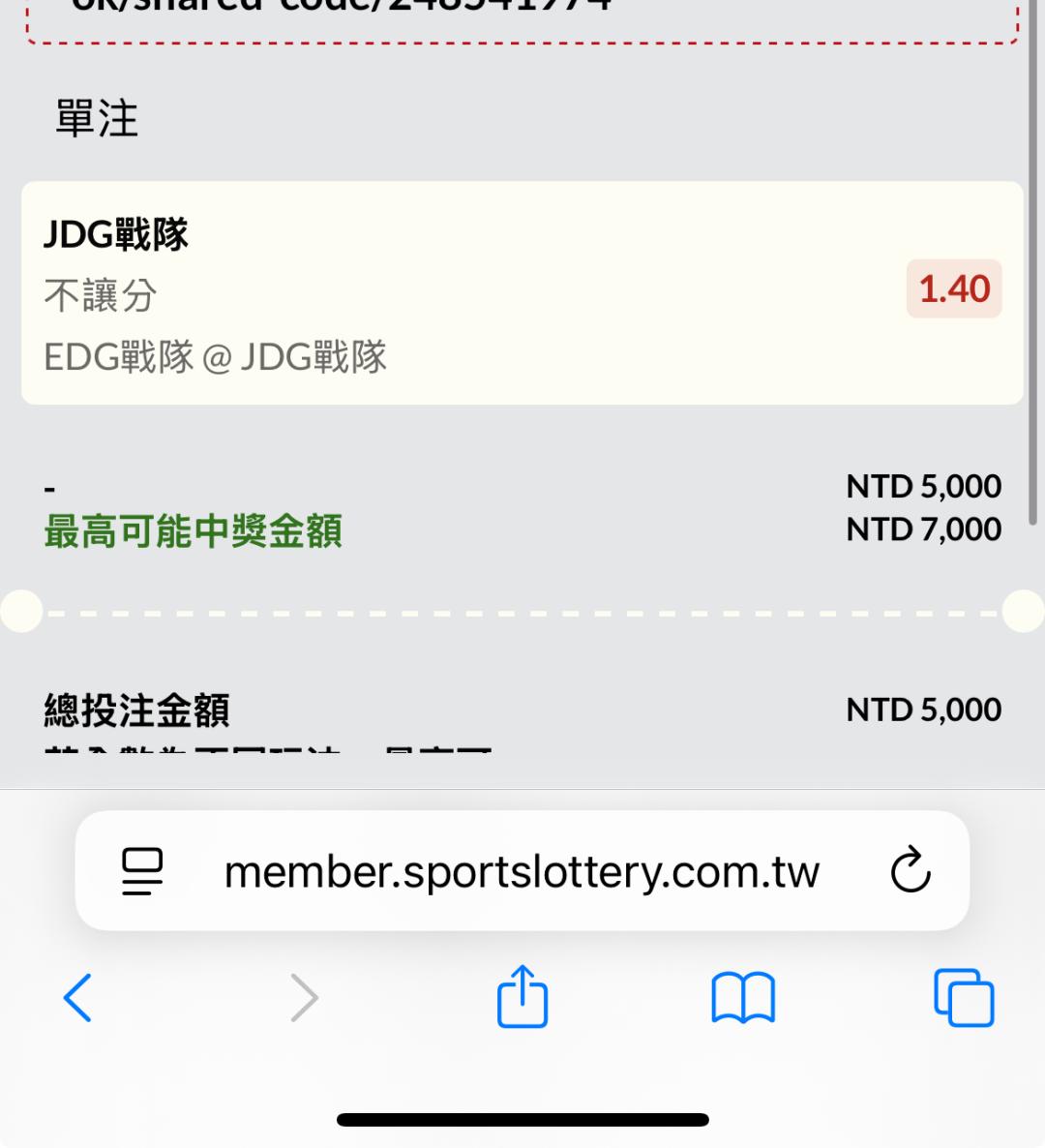Screen dimensions: 1045x1148
Task: Open Safari bookmarks
Action: click(743, 998)
